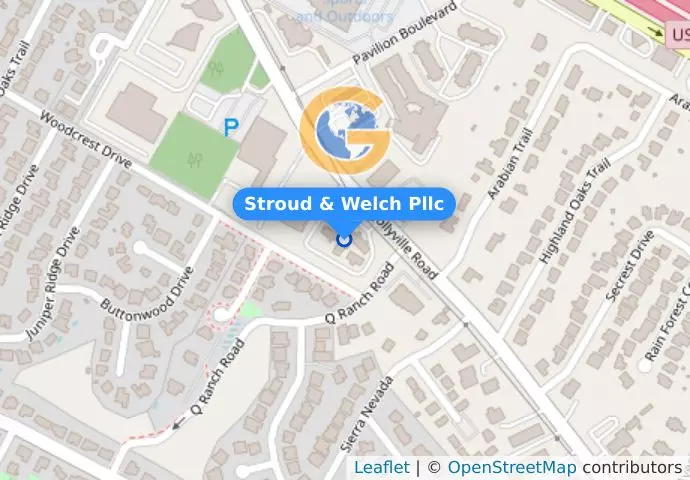Screen dimensions: 690x480
Task: Open the Leaflet attribution link
Action: 381,468
